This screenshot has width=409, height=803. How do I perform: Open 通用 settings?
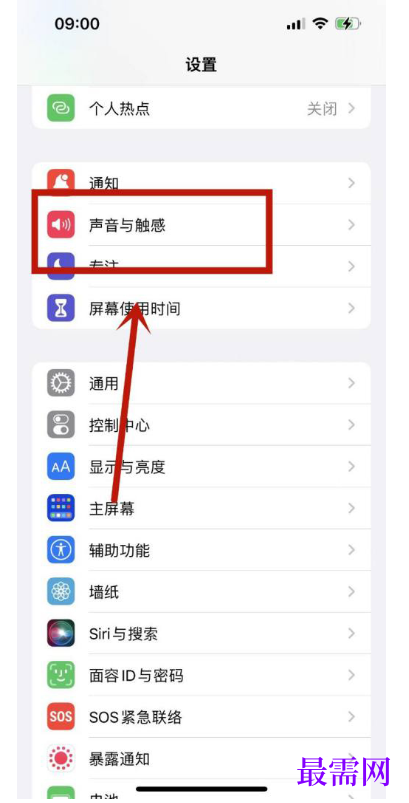click(x=201, y=383)
